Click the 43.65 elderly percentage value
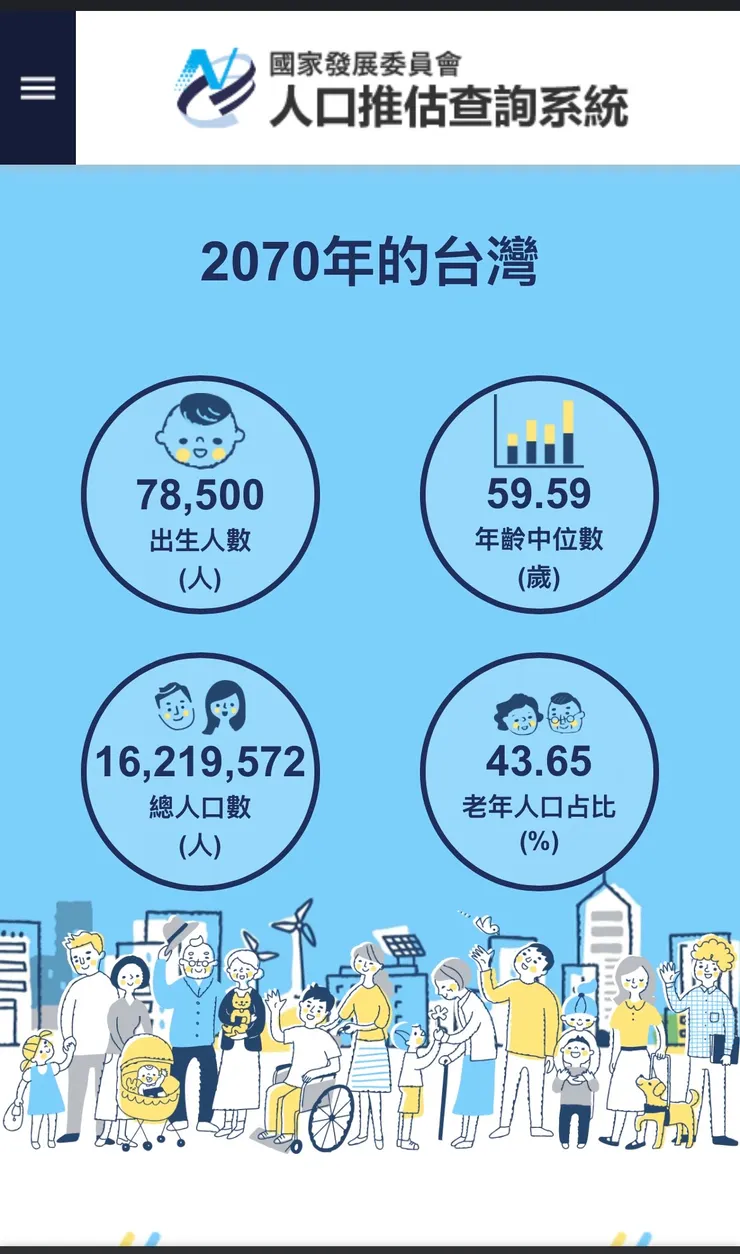This screenshot has width=740, height=1254. point(538,760)
